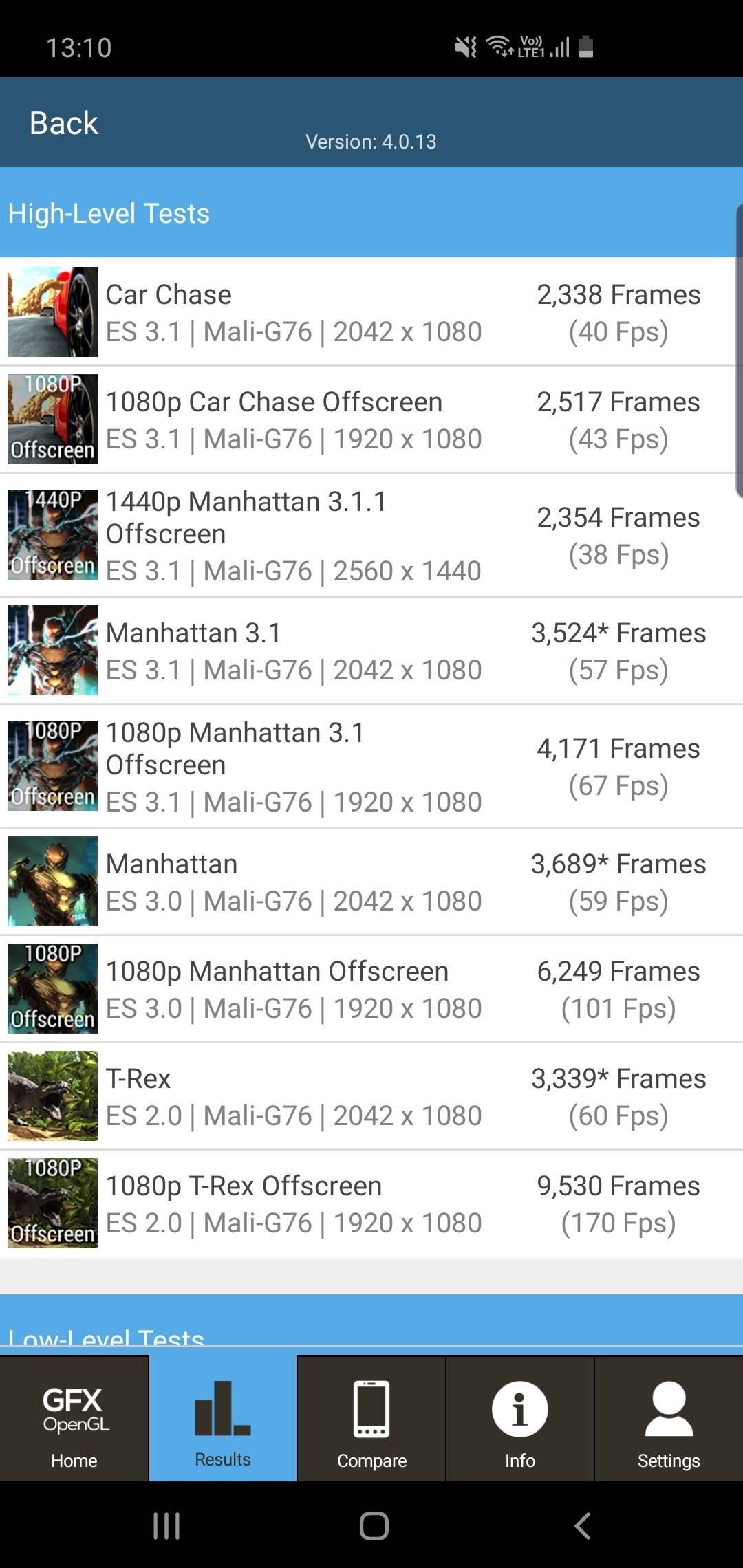The height and width of the screenshot is (1568, 743).
Task: Open the Manhattan 3.1 result row
Action: click(371, 651)
